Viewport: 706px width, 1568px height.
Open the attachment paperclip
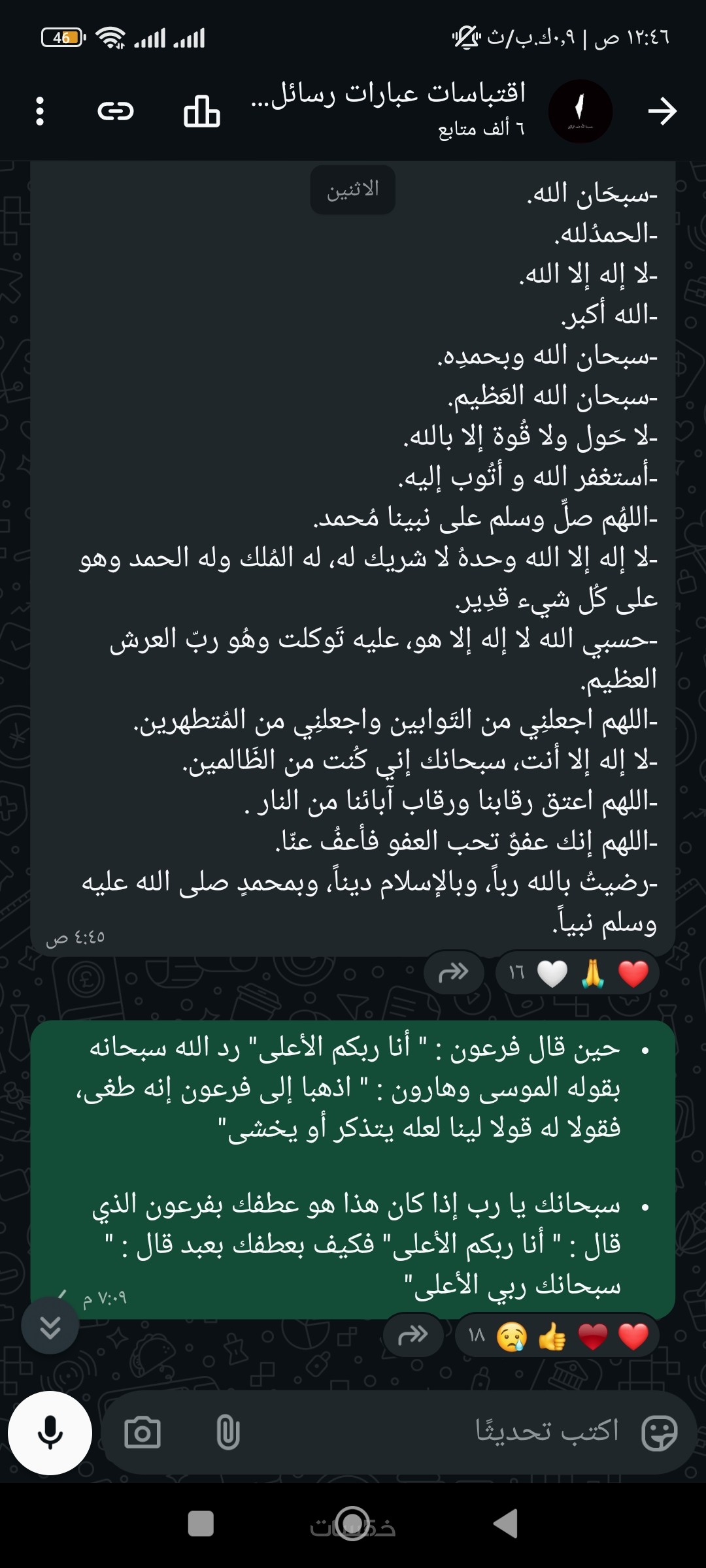click(x=227, y=1433)
